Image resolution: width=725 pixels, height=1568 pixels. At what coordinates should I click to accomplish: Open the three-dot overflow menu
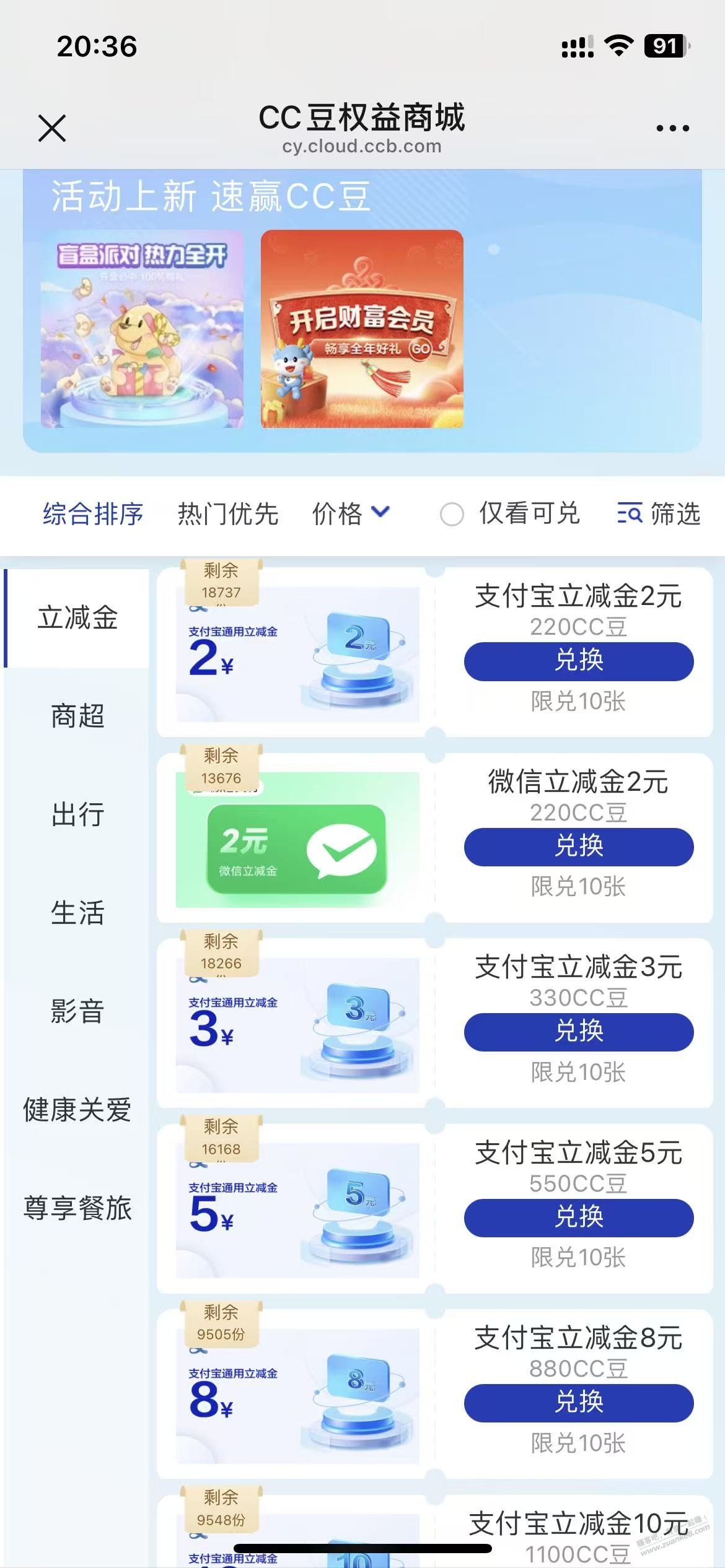(672, 128)
